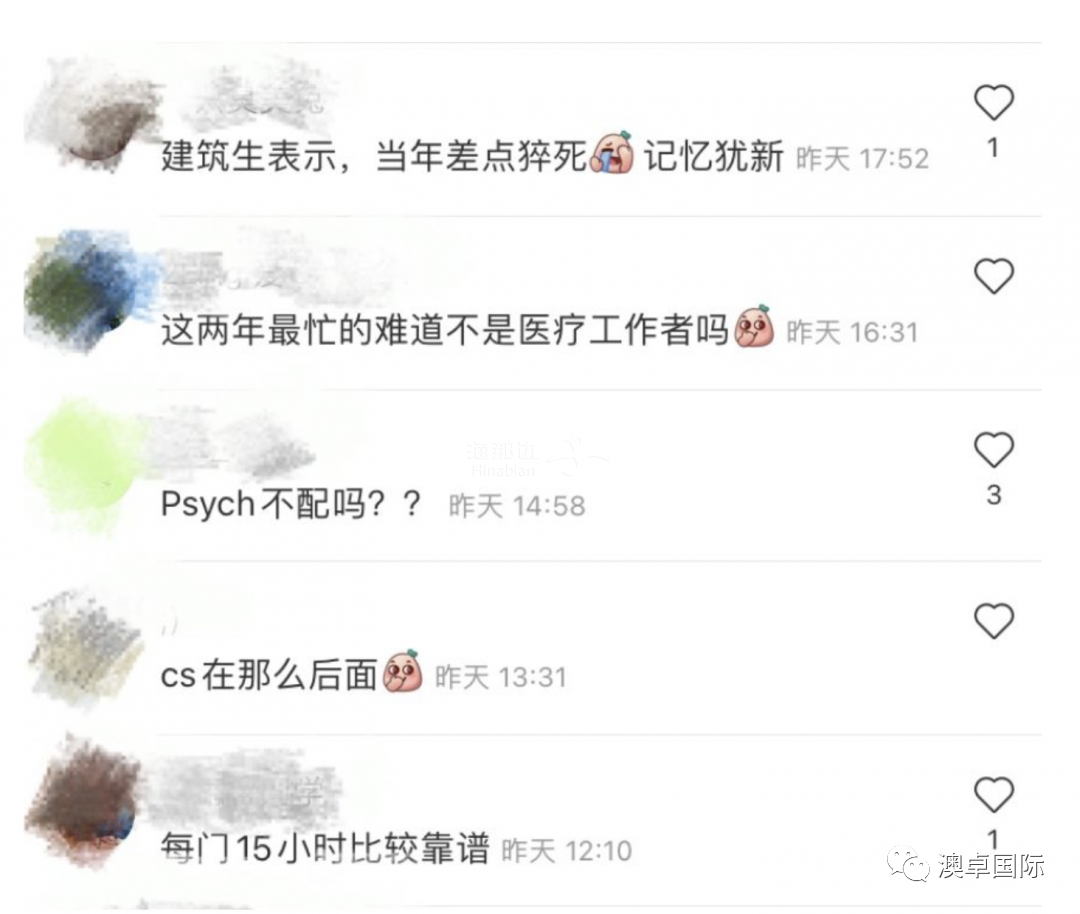This screenshot has height=914, width=1080.
Task: Like the comment about 医疗工作者
Action: point(993,276)
